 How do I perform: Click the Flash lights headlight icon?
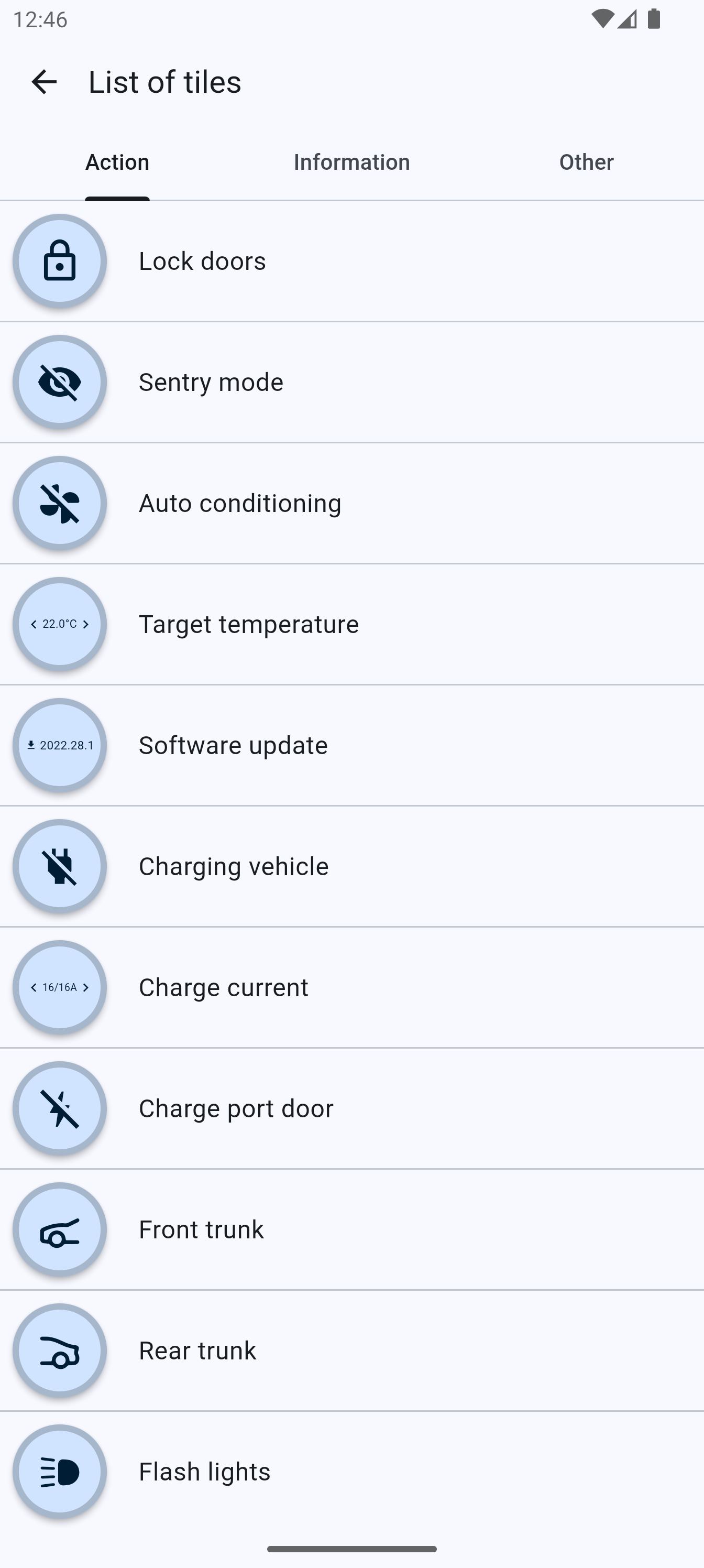pos(59,1471)
